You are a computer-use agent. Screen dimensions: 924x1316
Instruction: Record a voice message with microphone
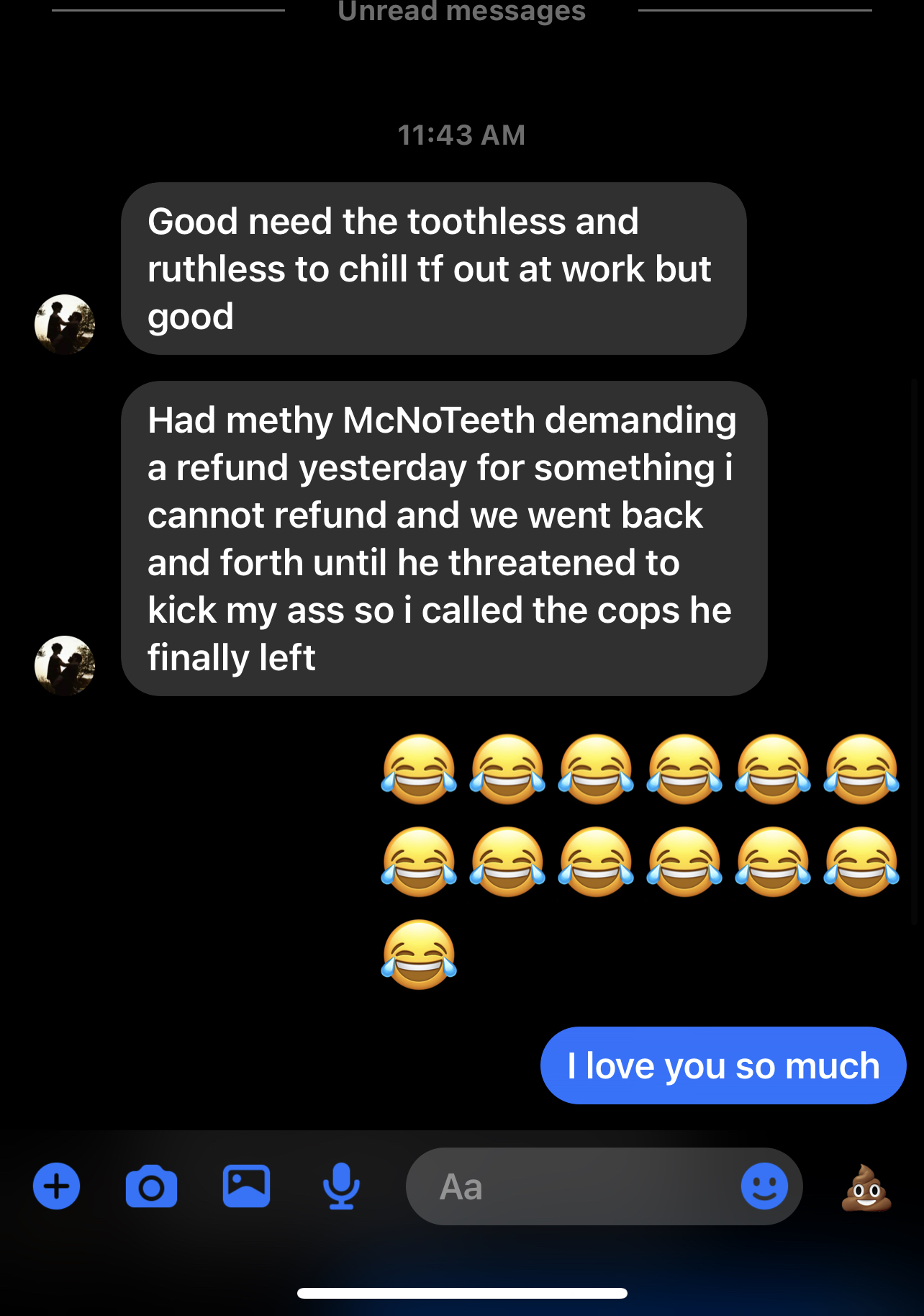341,1186
